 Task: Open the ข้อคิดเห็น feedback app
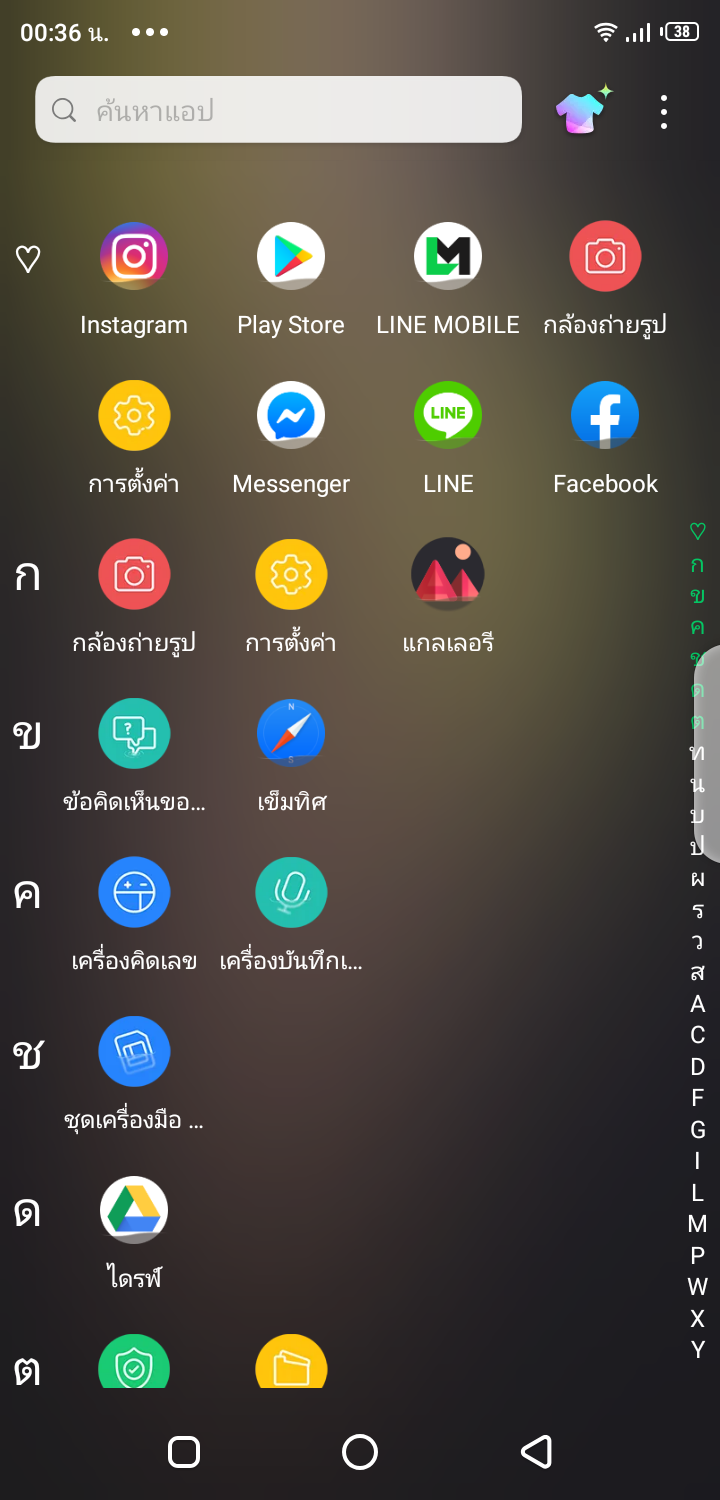(134, 734)
